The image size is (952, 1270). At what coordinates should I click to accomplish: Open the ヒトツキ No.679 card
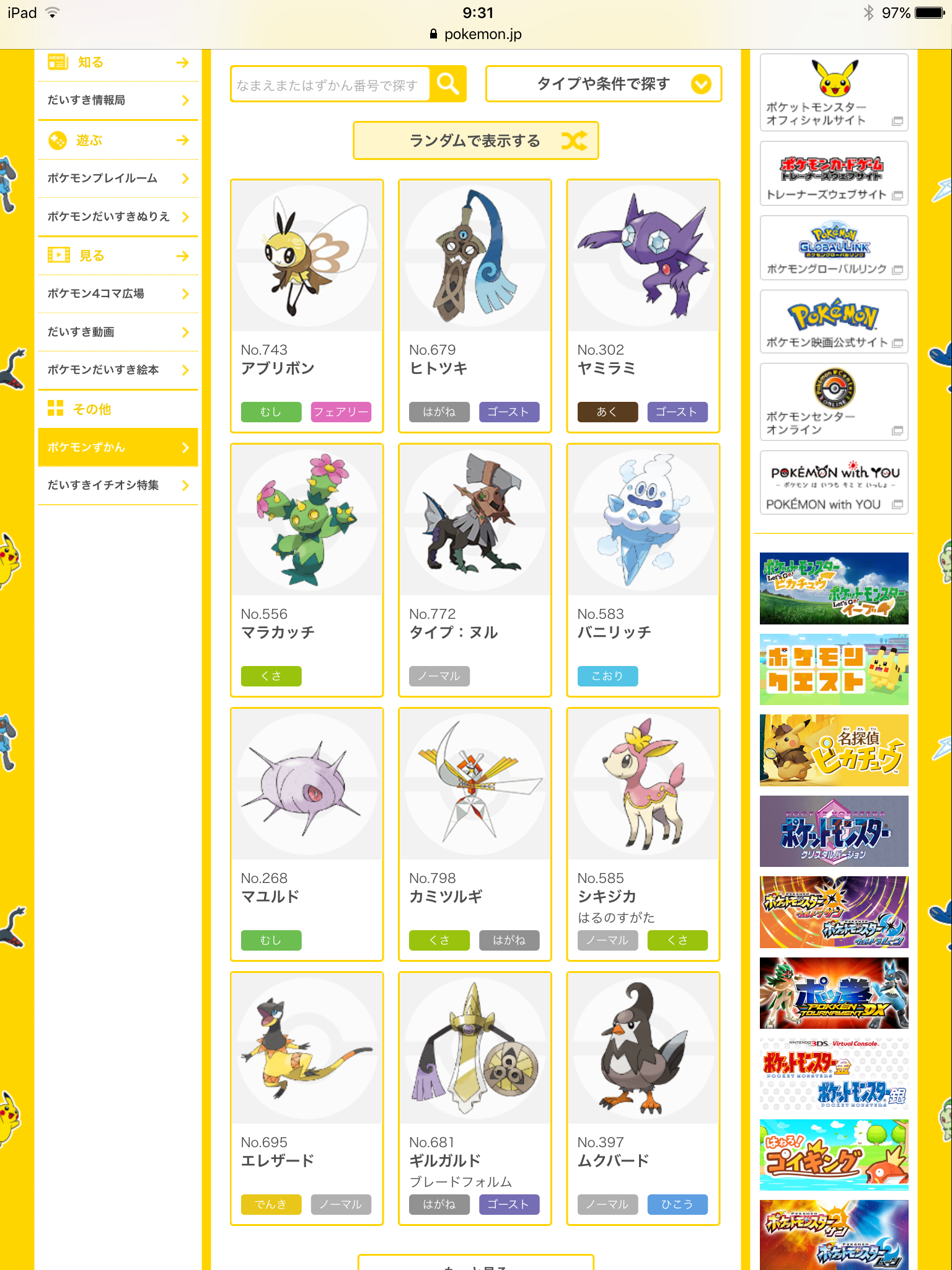pos(475,306)
